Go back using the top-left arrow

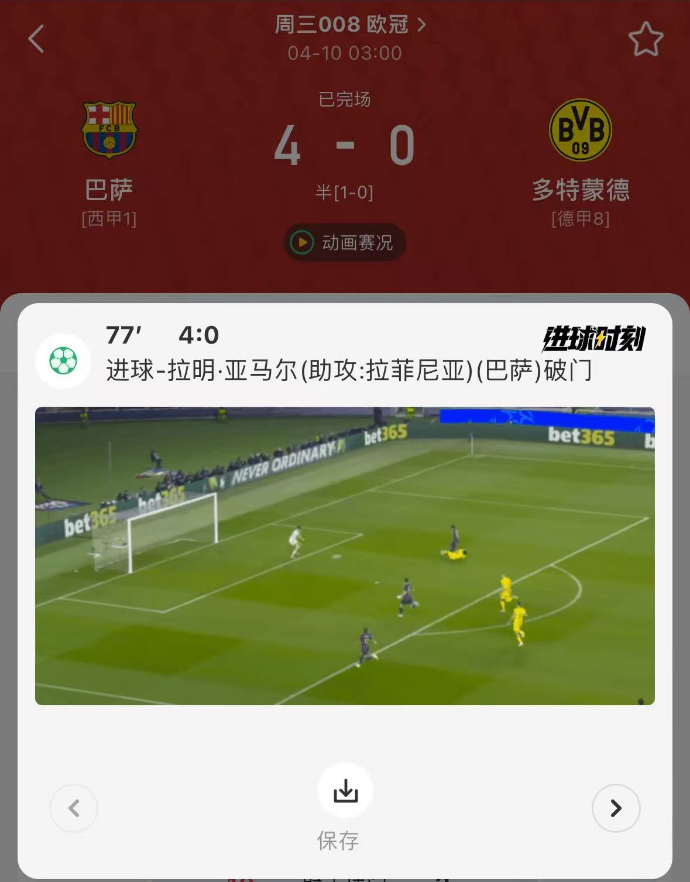tap(37, 40)
